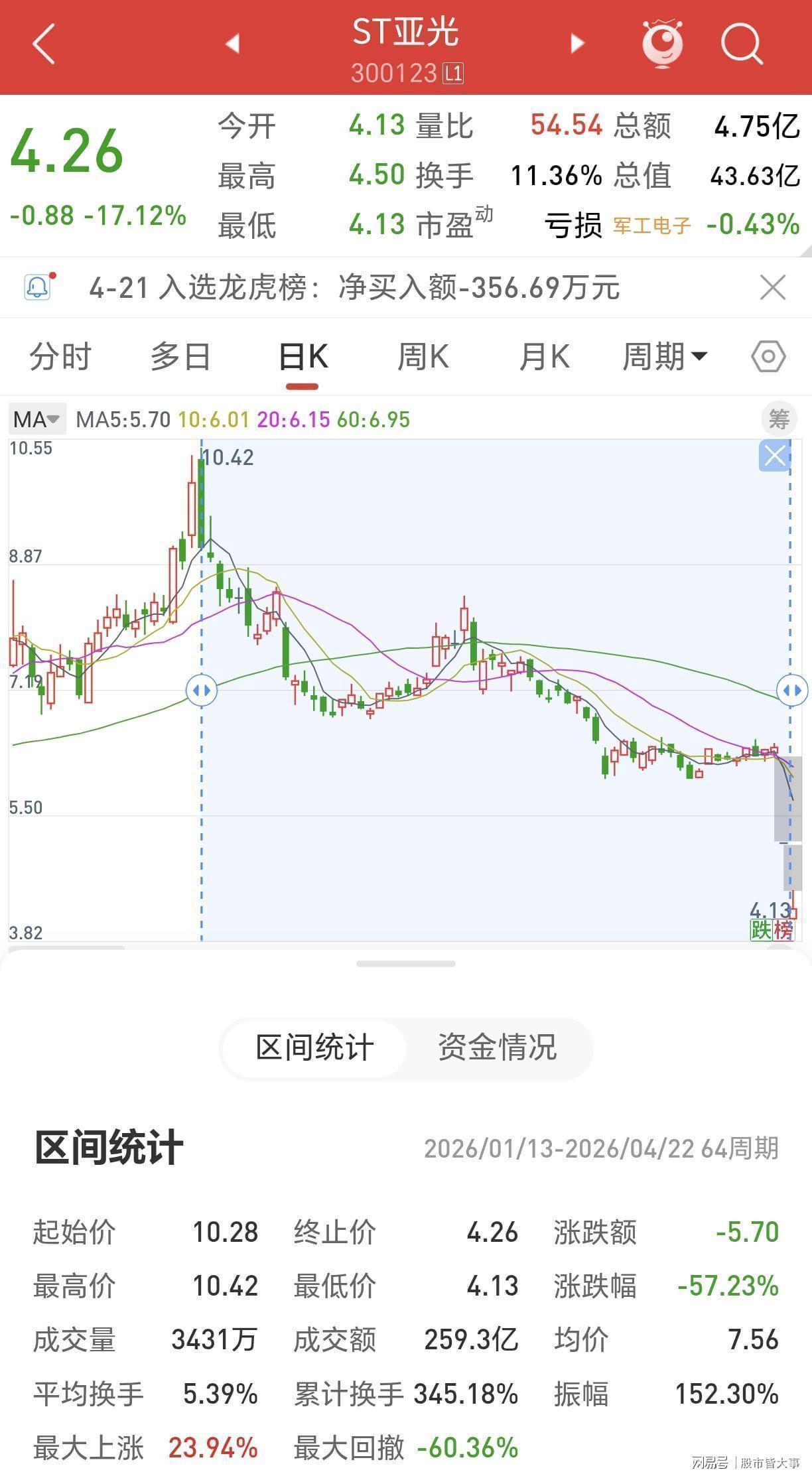Switch to the next stock
812x1476 pixels.
click(x=577, y=44)
